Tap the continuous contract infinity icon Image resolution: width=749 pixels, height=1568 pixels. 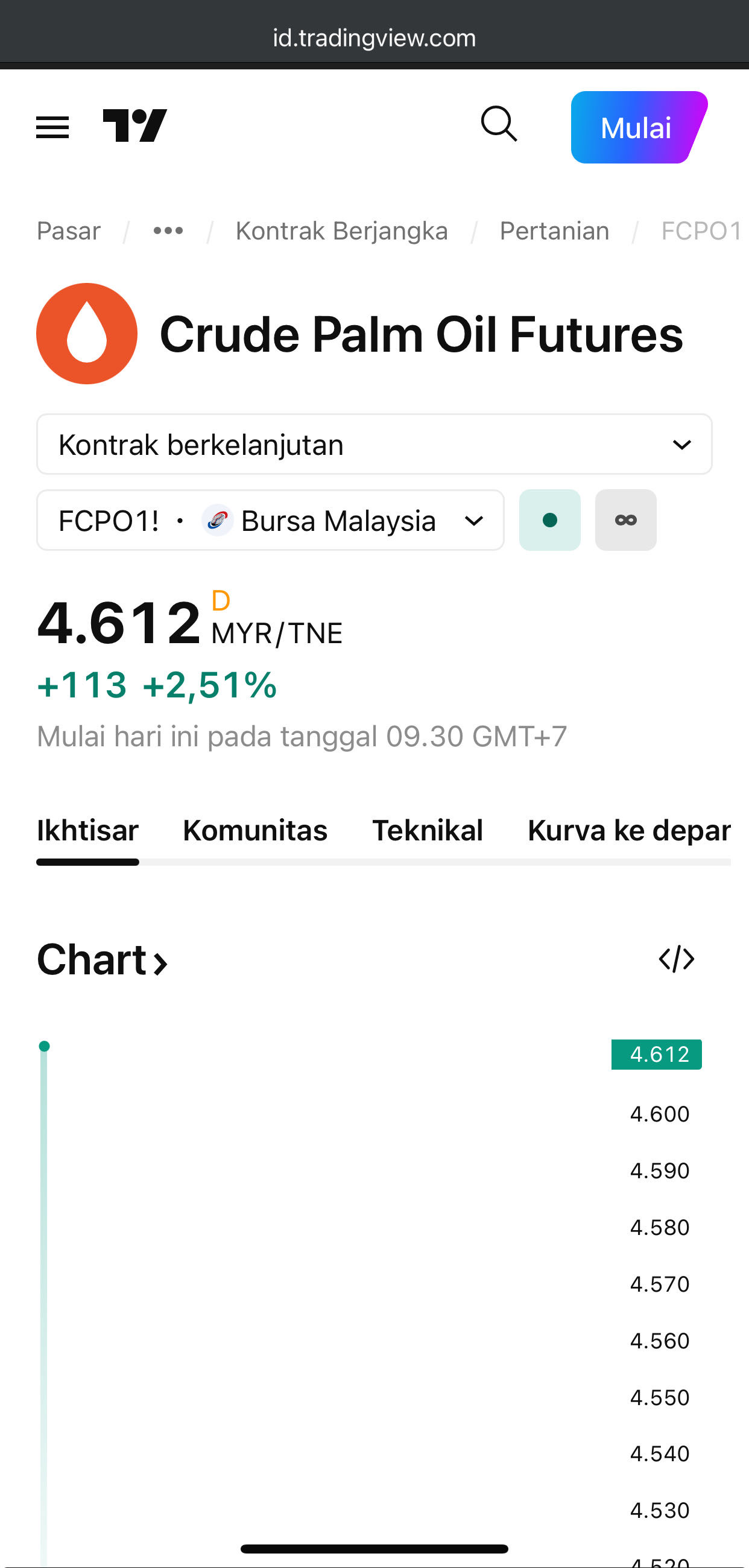pyautogui.click(x=625, y=521)
